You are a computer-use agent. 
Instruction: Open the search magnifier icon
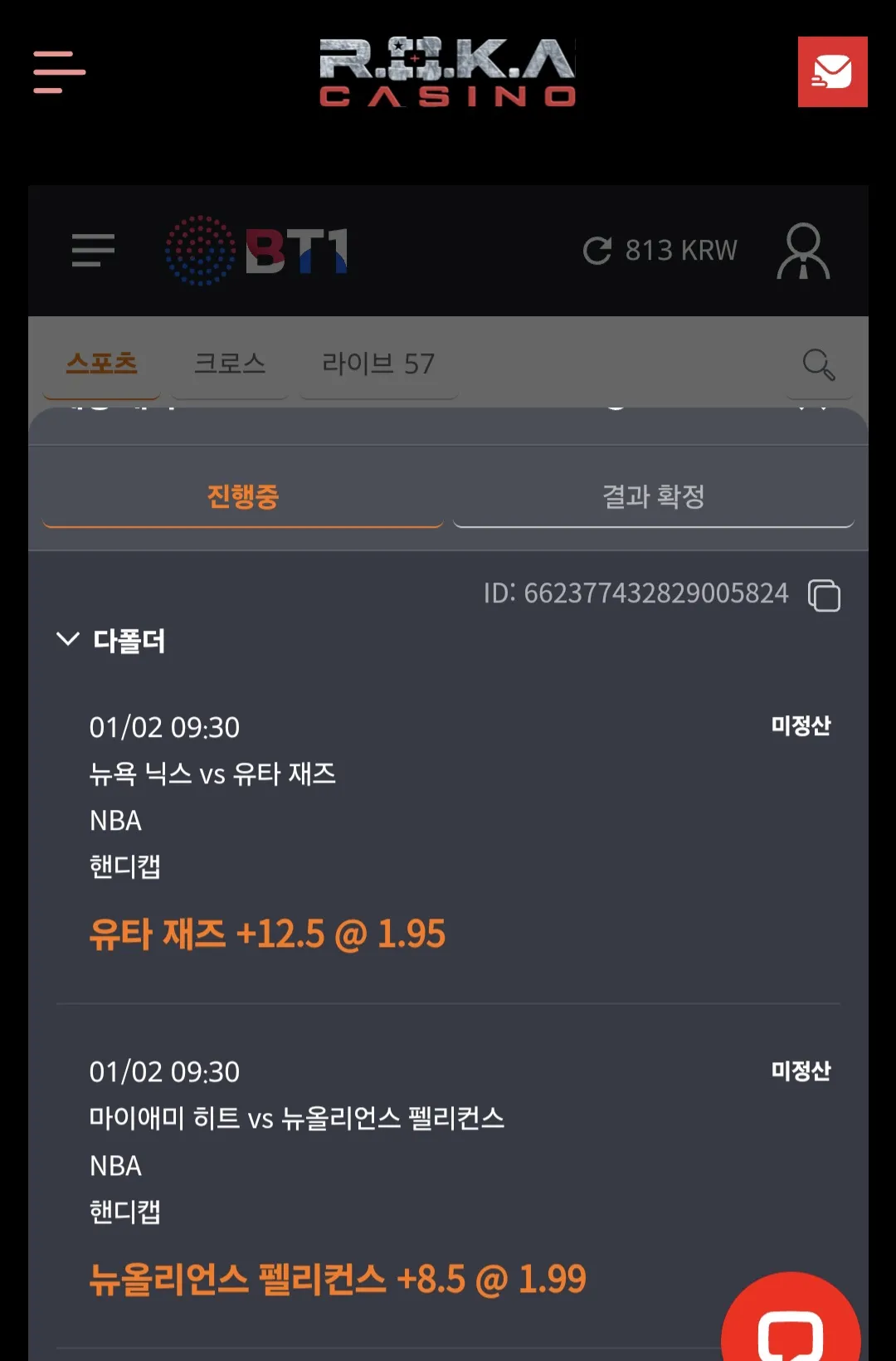tap(818, 363)
